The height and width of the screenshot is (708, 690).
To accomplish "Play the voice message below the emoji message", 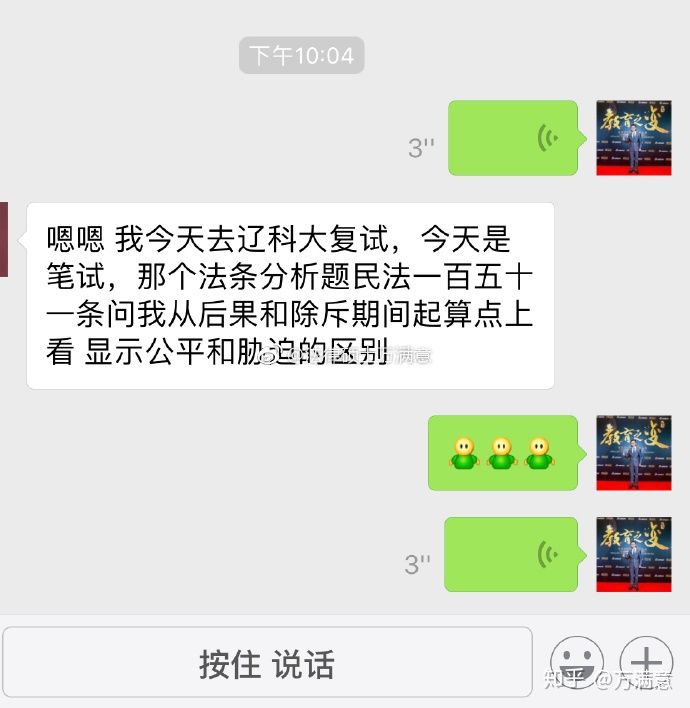I will (x=510, y=554).
